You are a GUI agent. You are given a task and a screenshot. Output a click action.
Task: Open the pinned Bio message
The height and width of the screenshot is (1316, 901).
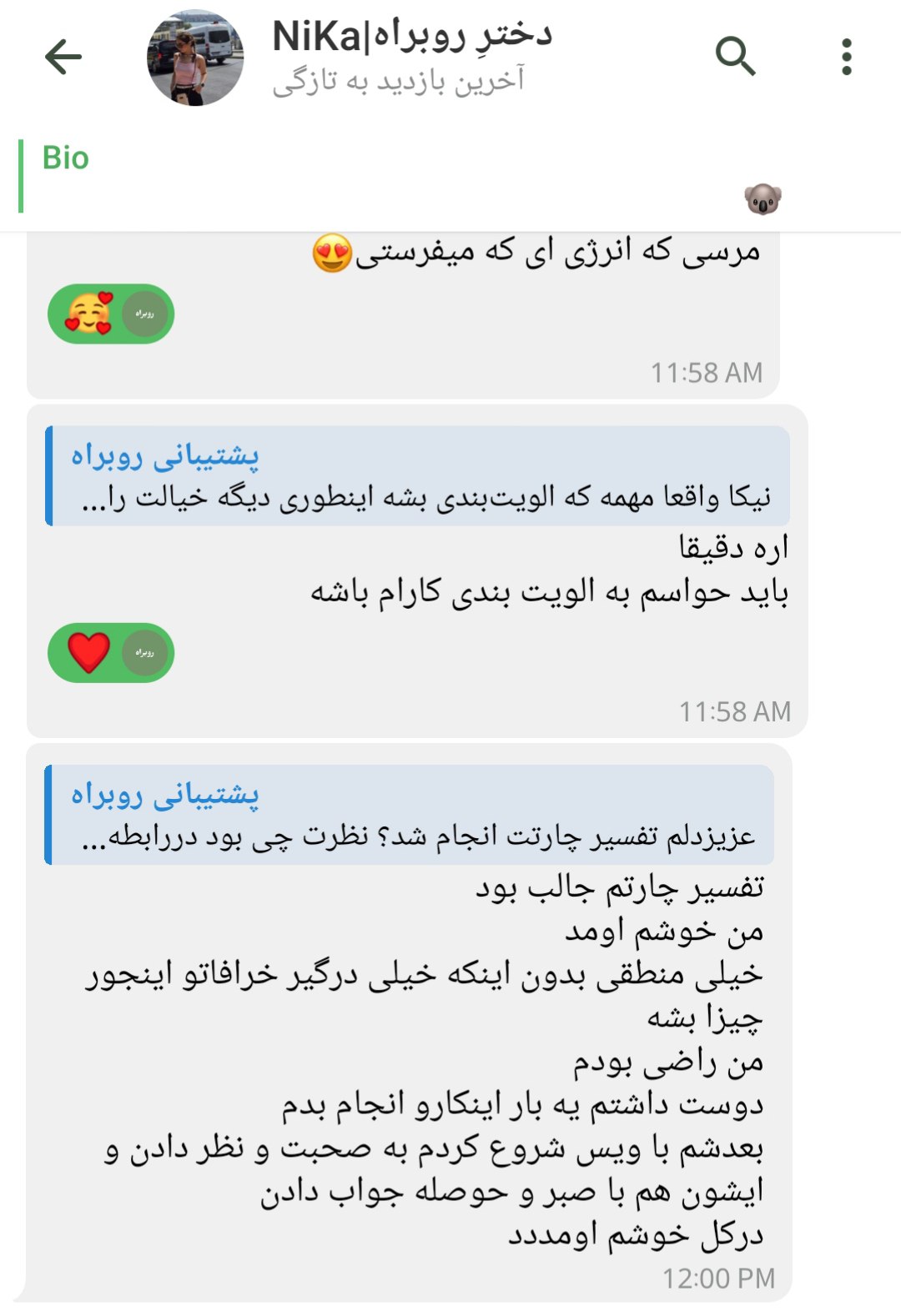pyautogui.click(x=400, y=177)
